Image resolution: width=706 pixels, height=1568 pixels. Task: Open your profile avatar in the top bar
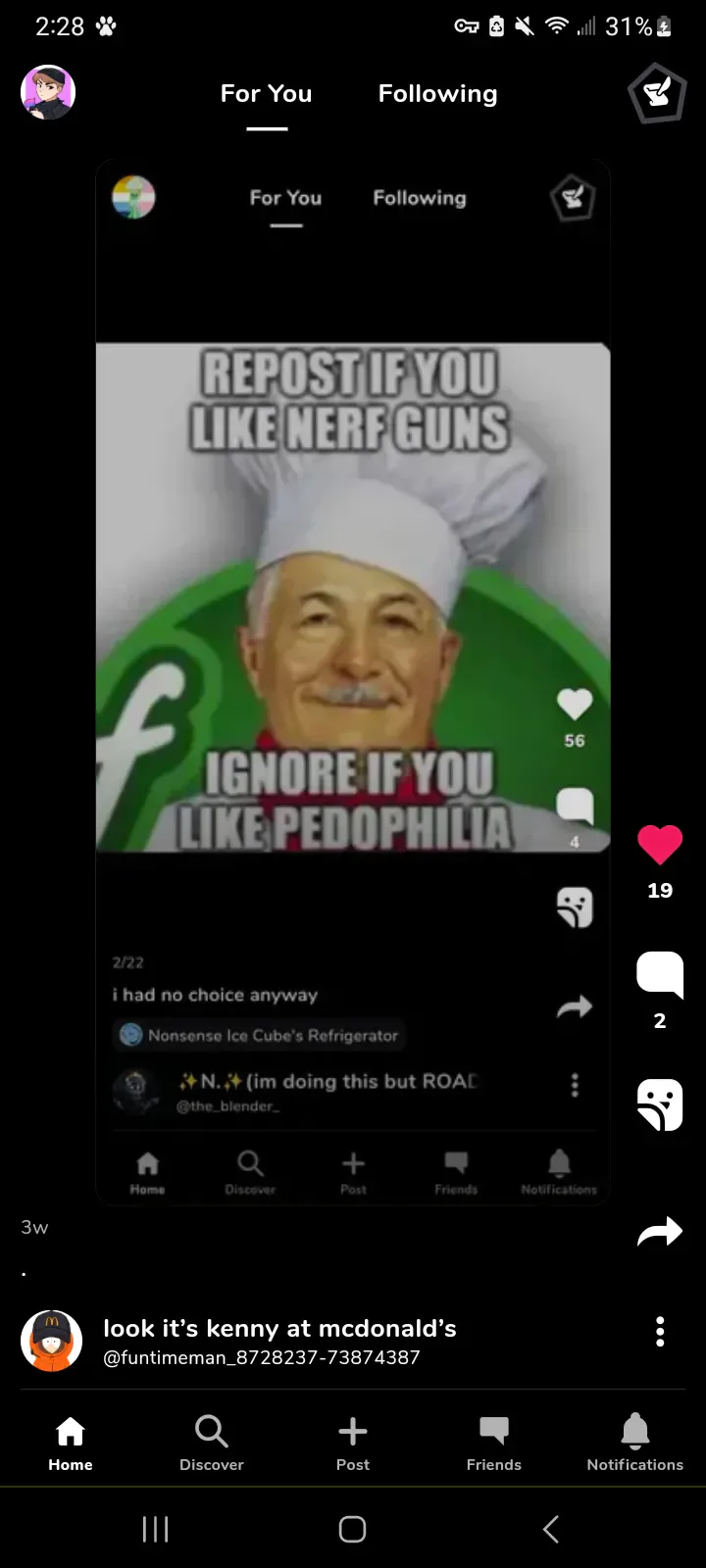point(48,92)
